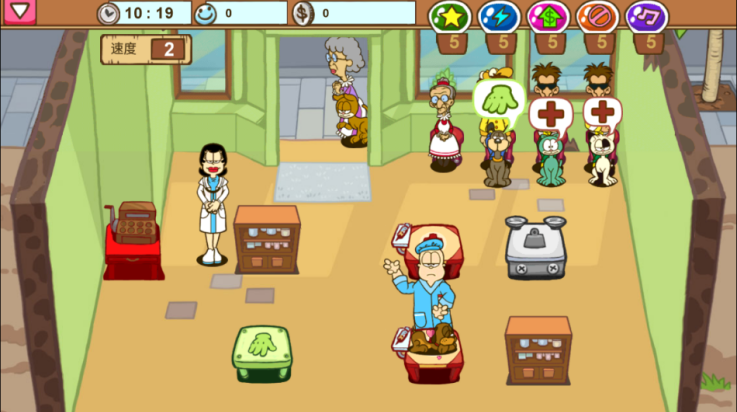The height and width of the screenshot is (412, 737).
Task: Tap the green glove station
Action: pyautogui.click(x=262, y=352)
